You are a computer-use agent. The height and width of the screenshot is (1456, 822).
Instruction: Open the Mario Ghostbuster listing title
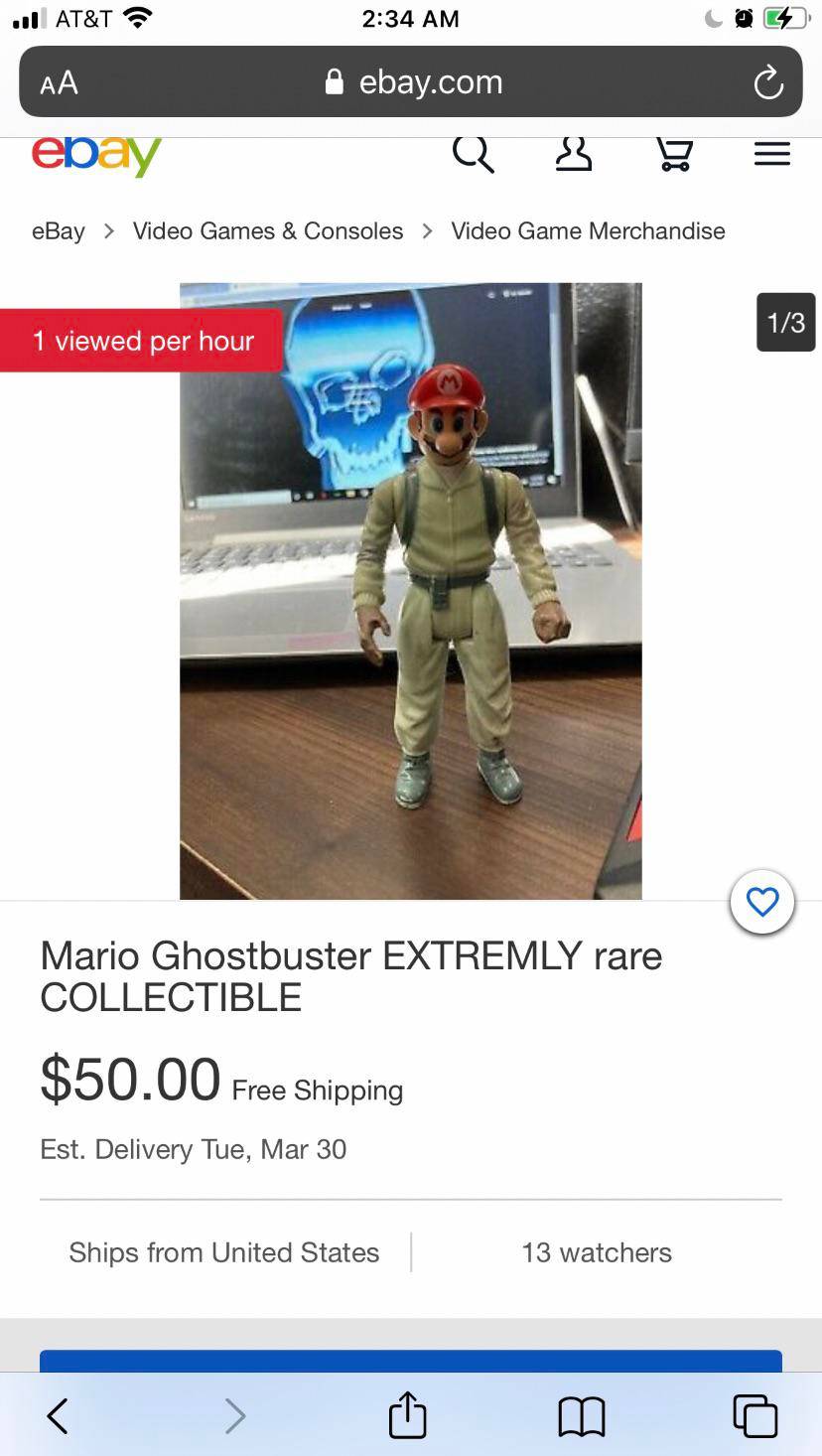click(x=350, y=976)
